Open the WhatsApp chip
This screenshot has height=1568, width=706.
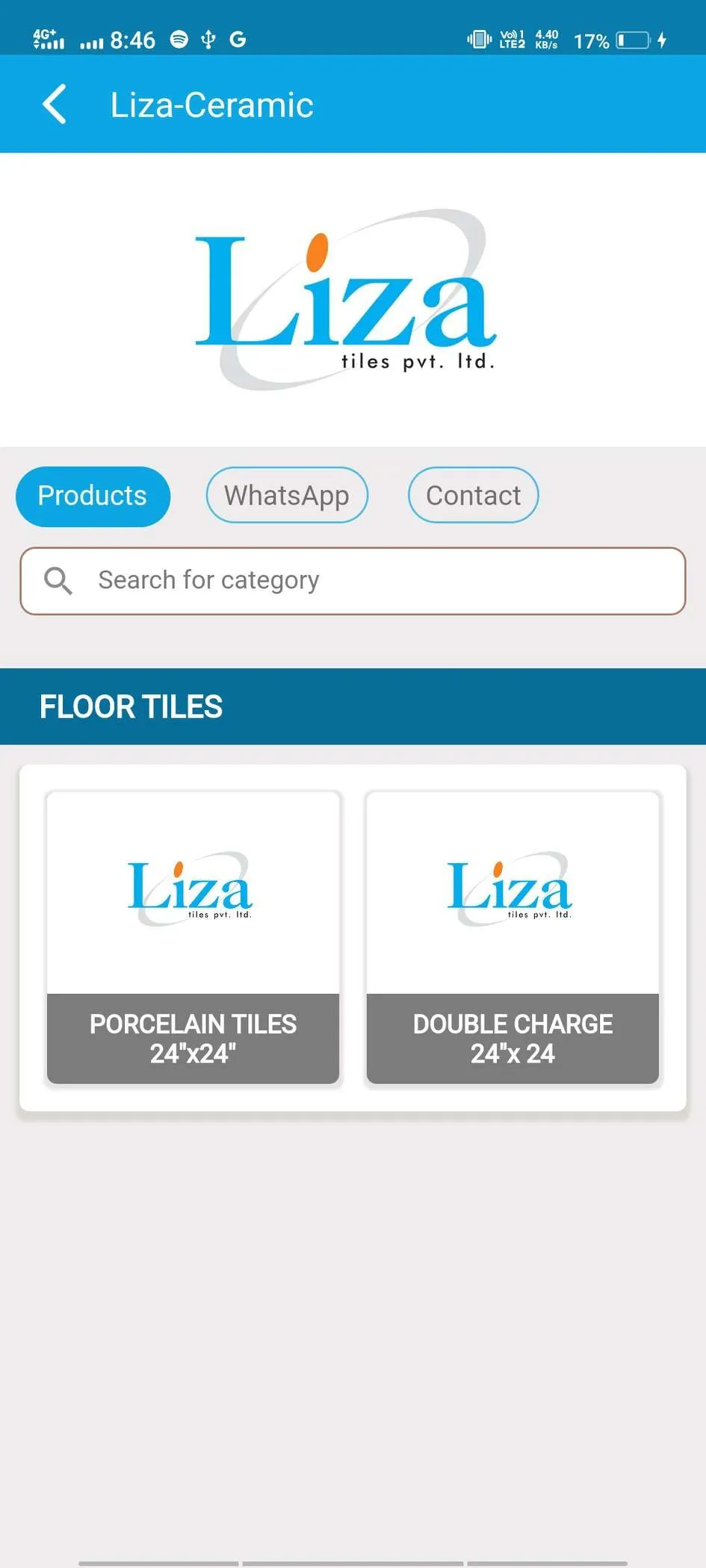point(287,496)
